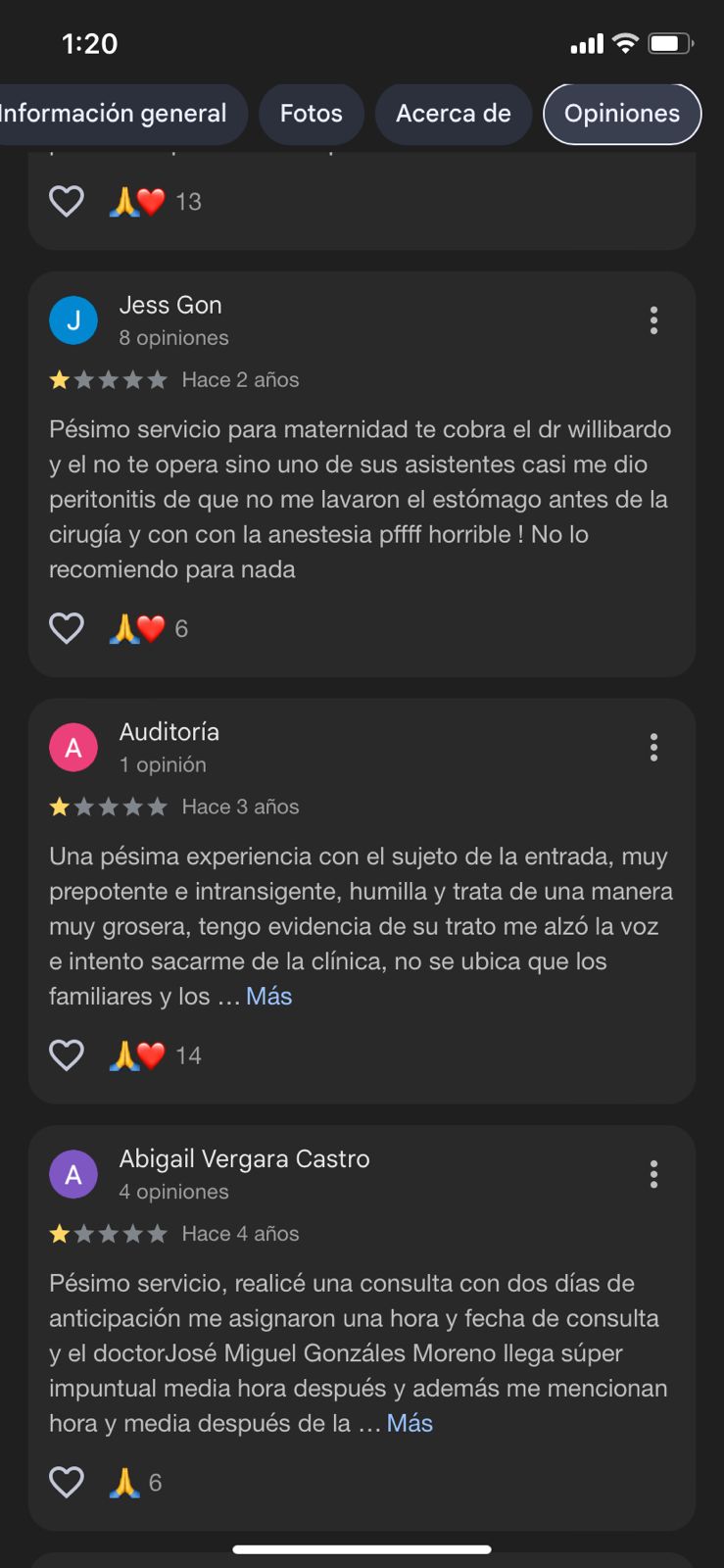The image size is (724, 1568).
Task: Expand Abigail Vergara Castro's review with Más
Action: click(410, 1424)
